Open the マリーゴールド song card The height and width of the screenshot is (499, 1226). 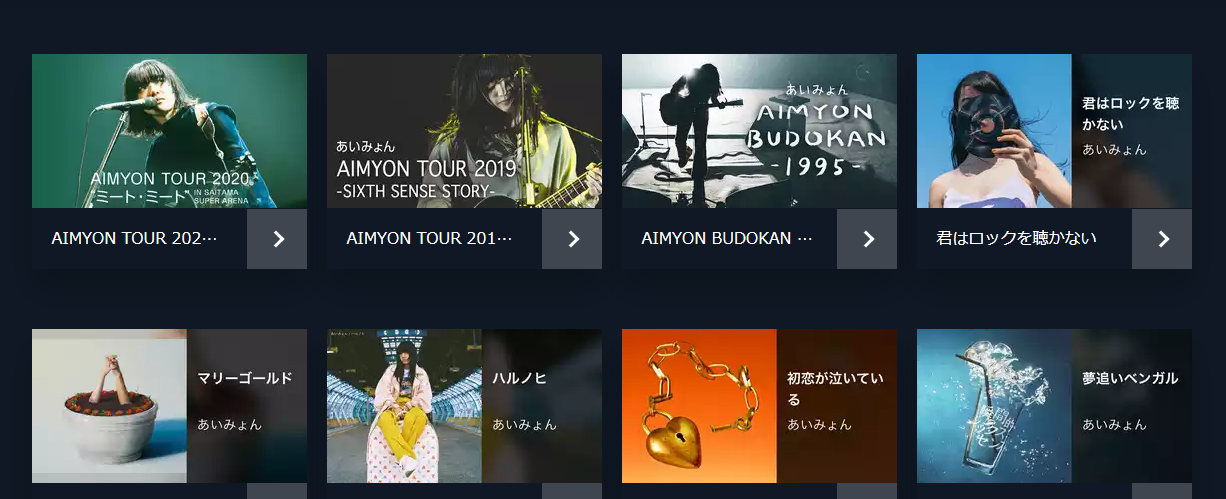[x=169, y=406]
